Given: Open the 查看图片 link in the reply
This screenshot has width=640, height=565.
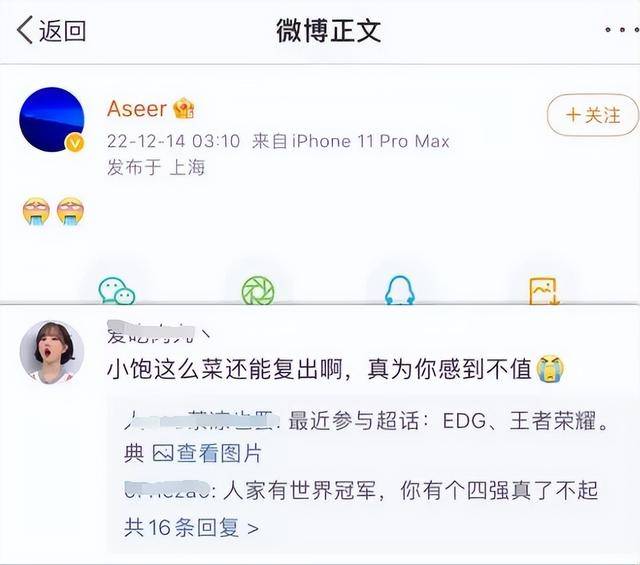Looking at the screenshot, I should coord(207,453).
